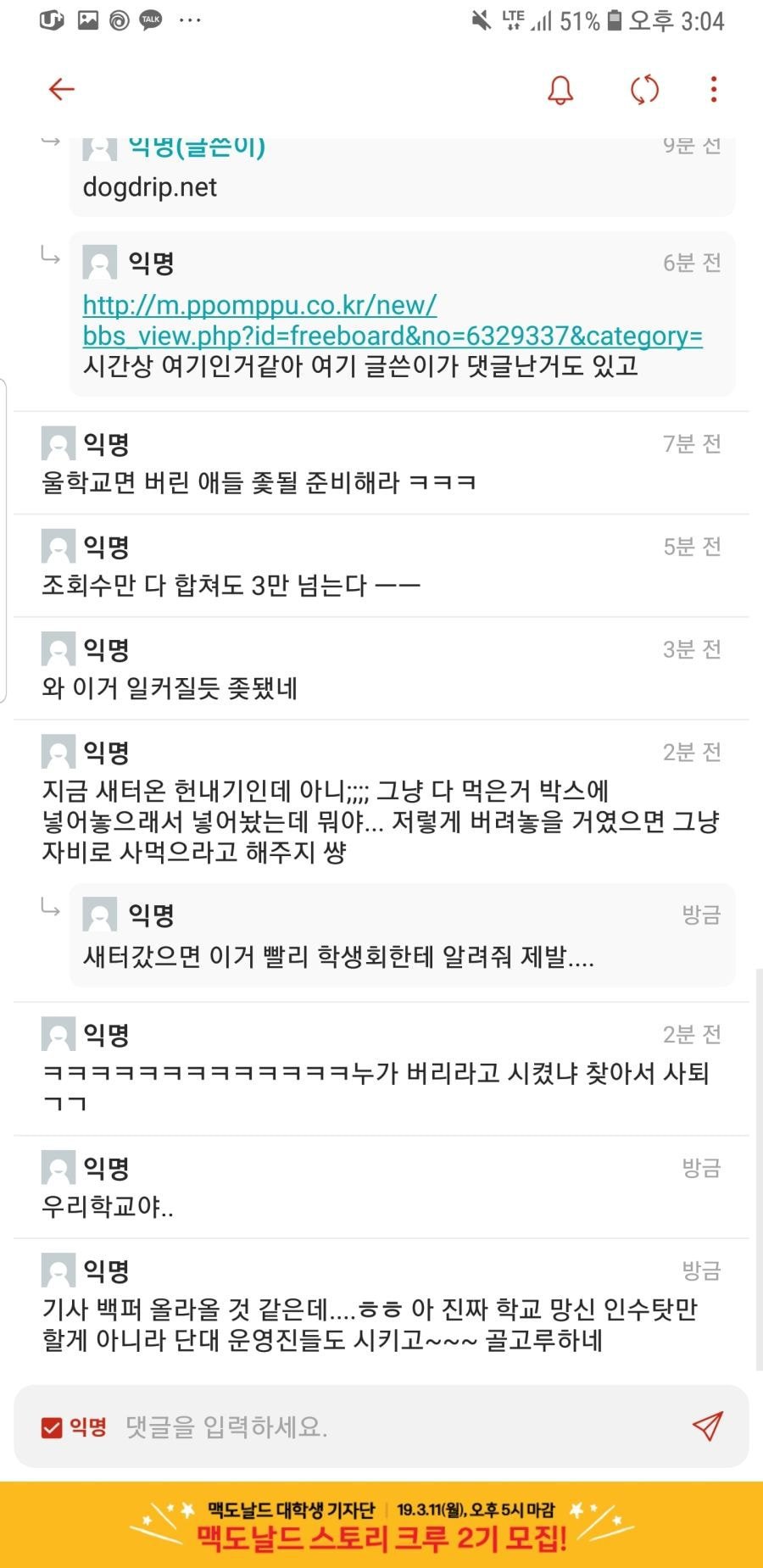Uncheck the 익명 anonymous checkbox
Screen dimensions: 763x1568
pyautogui.click(x=52, y=1428)
